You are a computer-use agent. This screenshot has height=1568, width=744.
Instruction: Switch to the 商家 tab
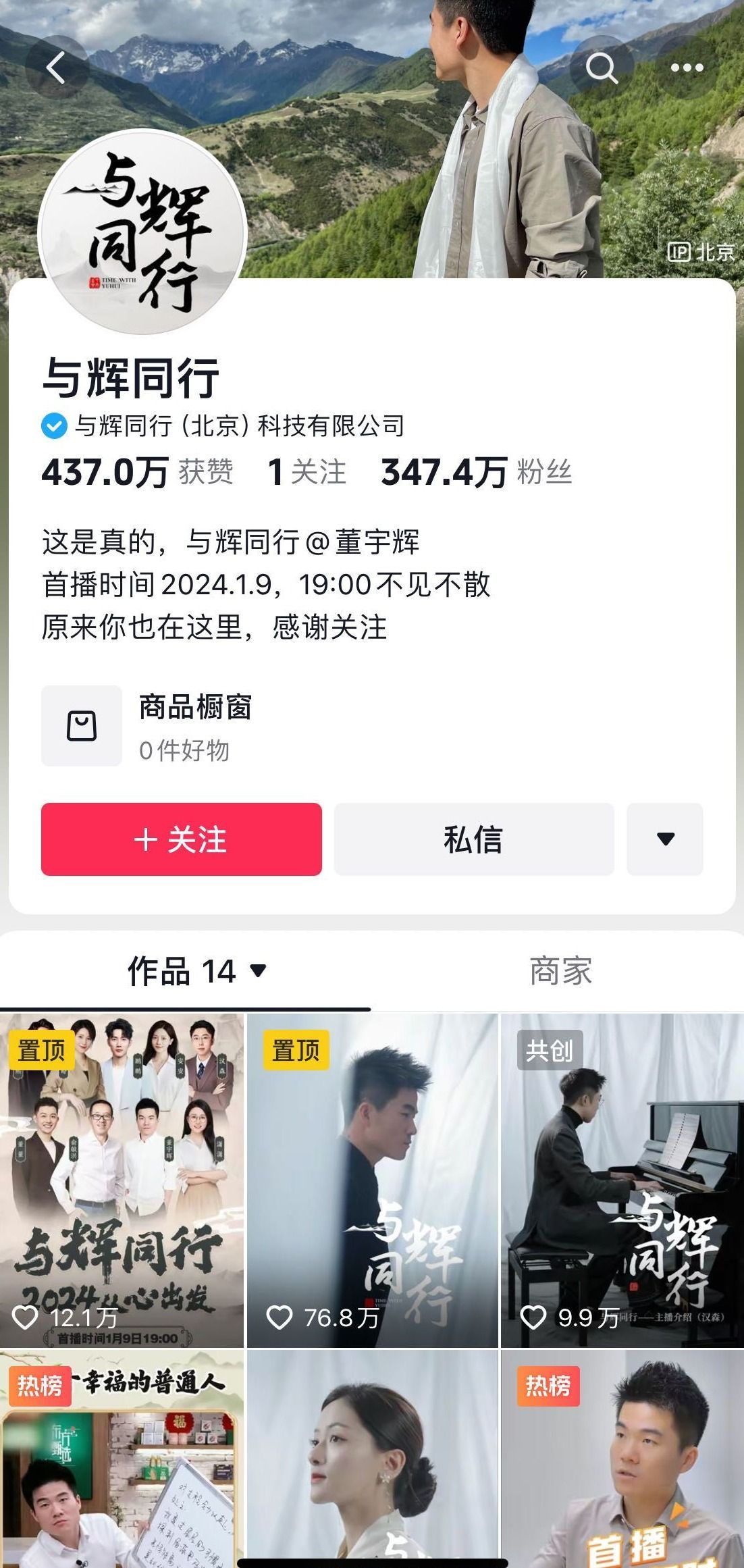[x=560, y=971]
